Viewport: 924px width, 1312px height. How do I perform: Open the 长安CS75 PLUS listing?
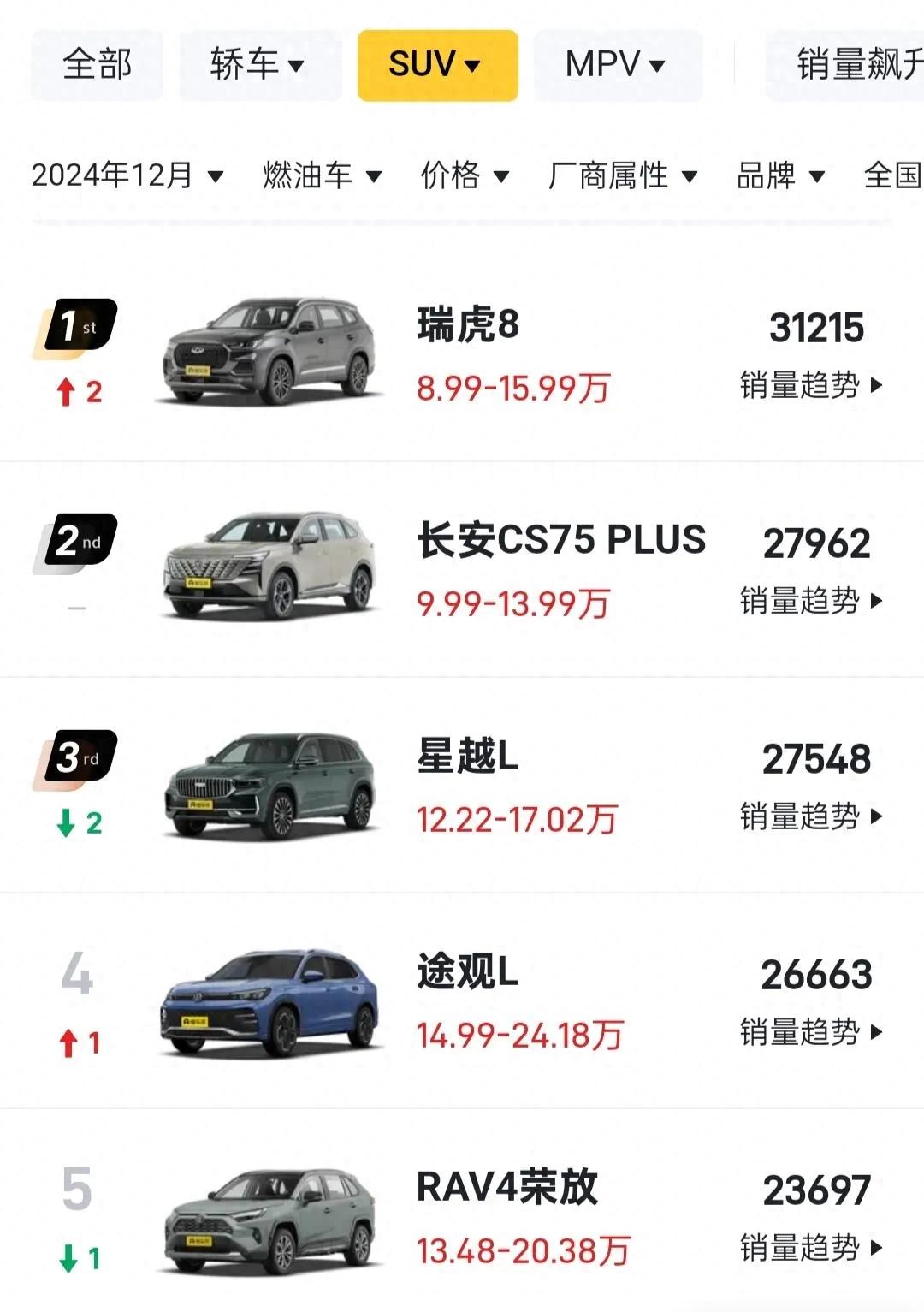[x=561, y=541]
